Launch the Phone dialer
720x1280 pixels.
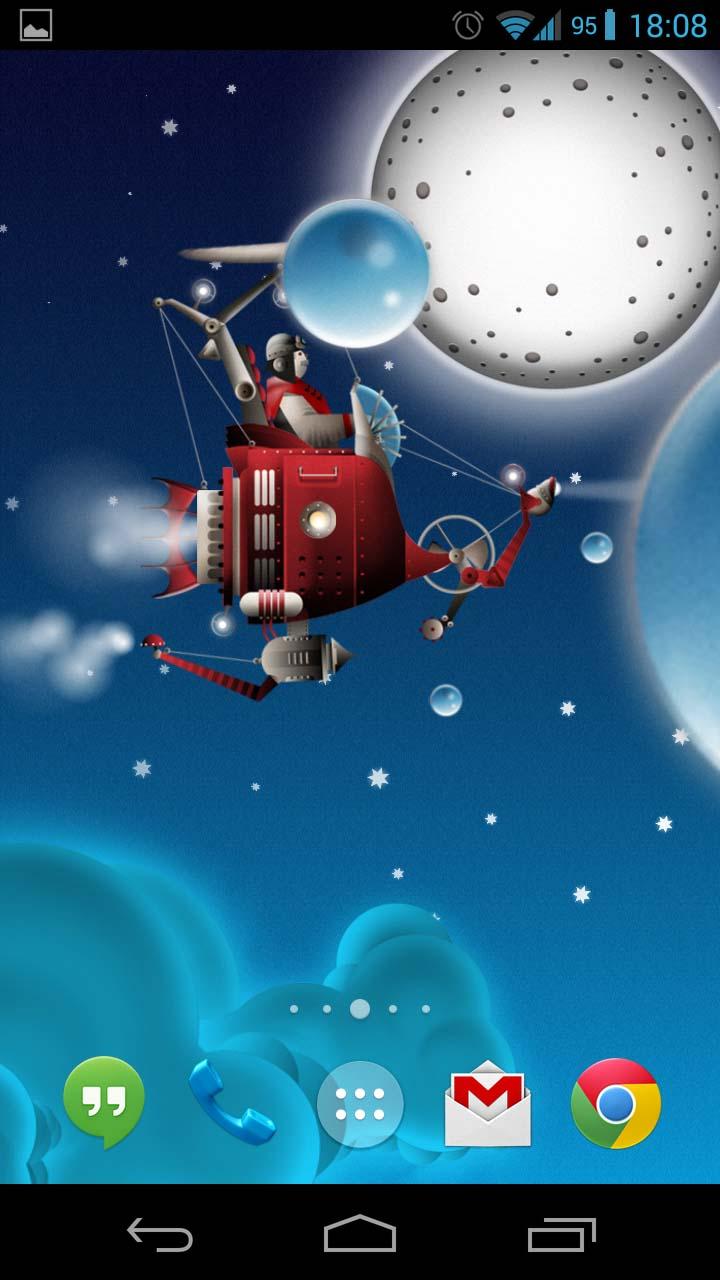click(x=232, y=1102)
